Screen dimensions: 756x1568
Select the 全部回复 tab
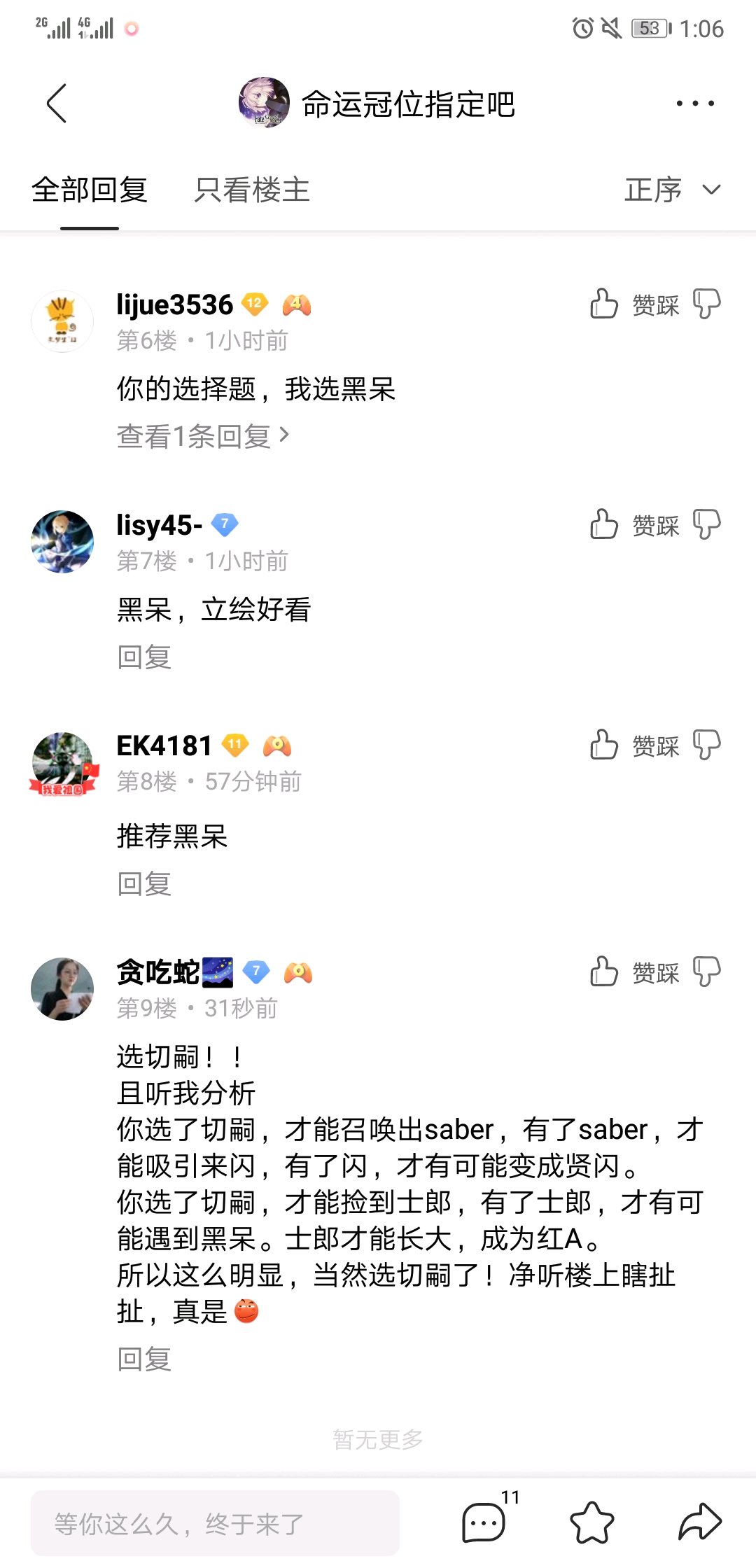click(x=90, y=190)
